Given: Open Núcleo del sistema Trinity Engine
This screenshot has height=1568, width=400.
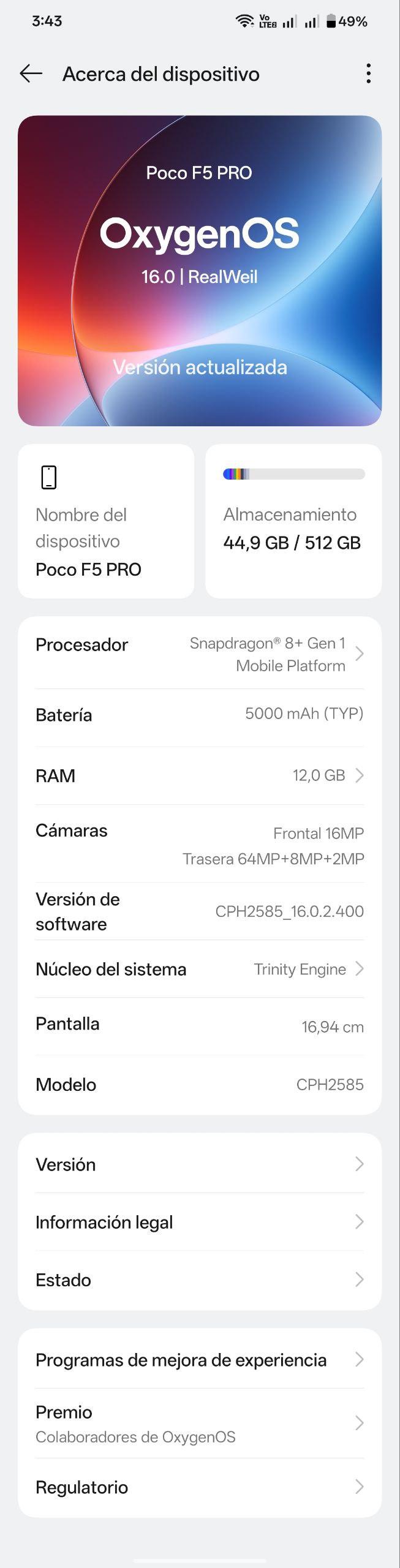Looking at the screenshot, I should 200,969.
